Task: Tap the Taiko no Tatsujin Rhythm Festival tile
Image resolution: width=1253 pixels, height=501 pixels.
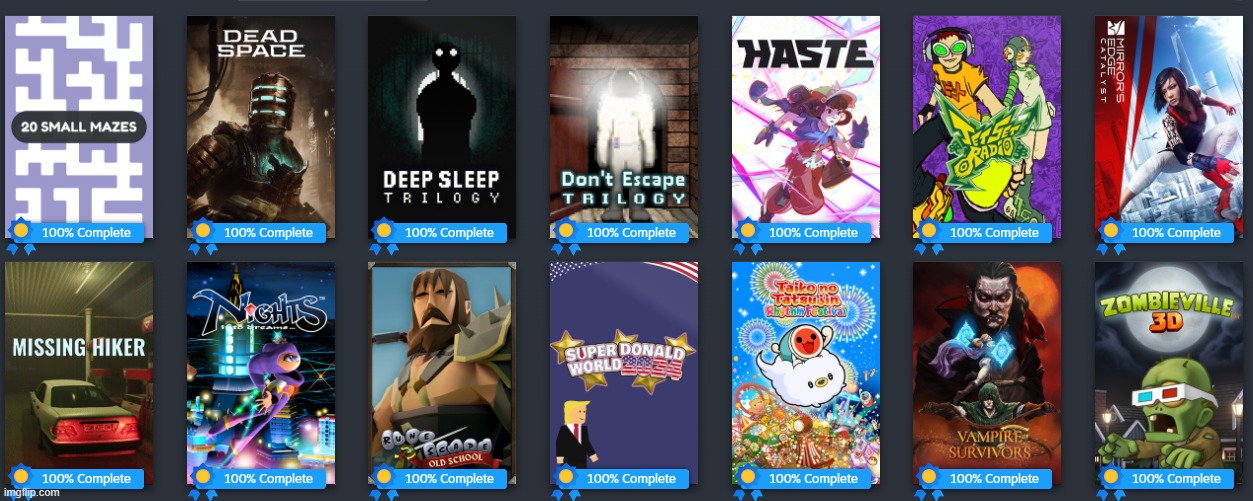Action: [806, 370]
